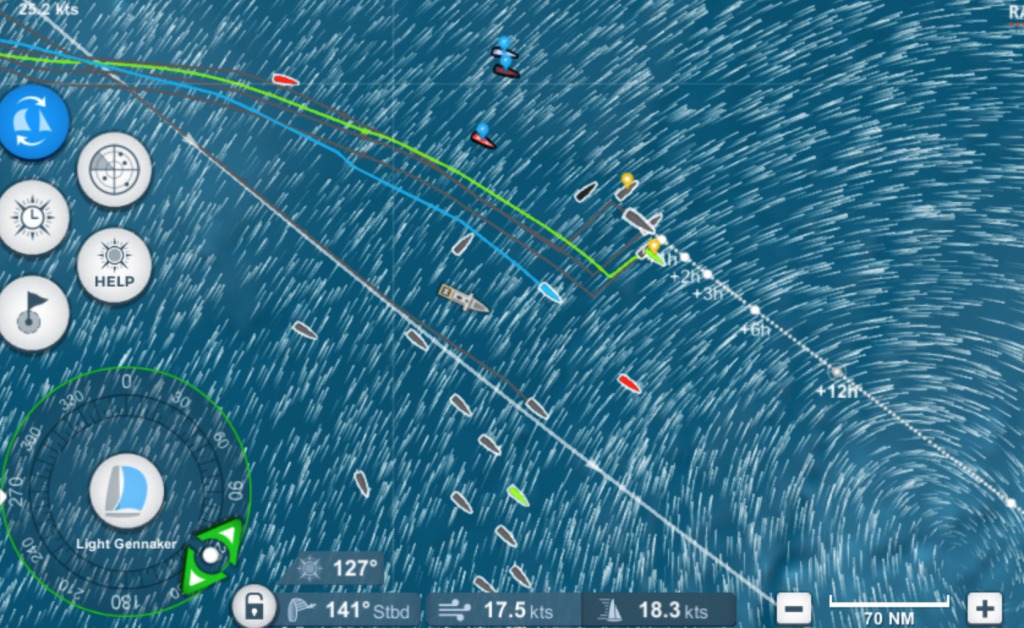Toggle the wind angle lock icon
This screenshot has width=1024, height=628.
coord(255,605)
